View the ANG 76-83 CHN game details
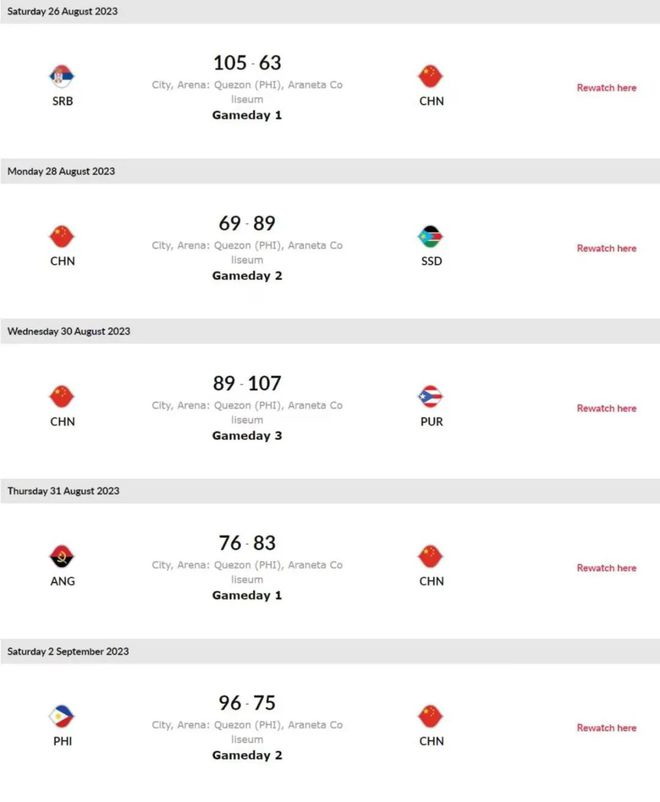The image size is (660, 802). 247,543
